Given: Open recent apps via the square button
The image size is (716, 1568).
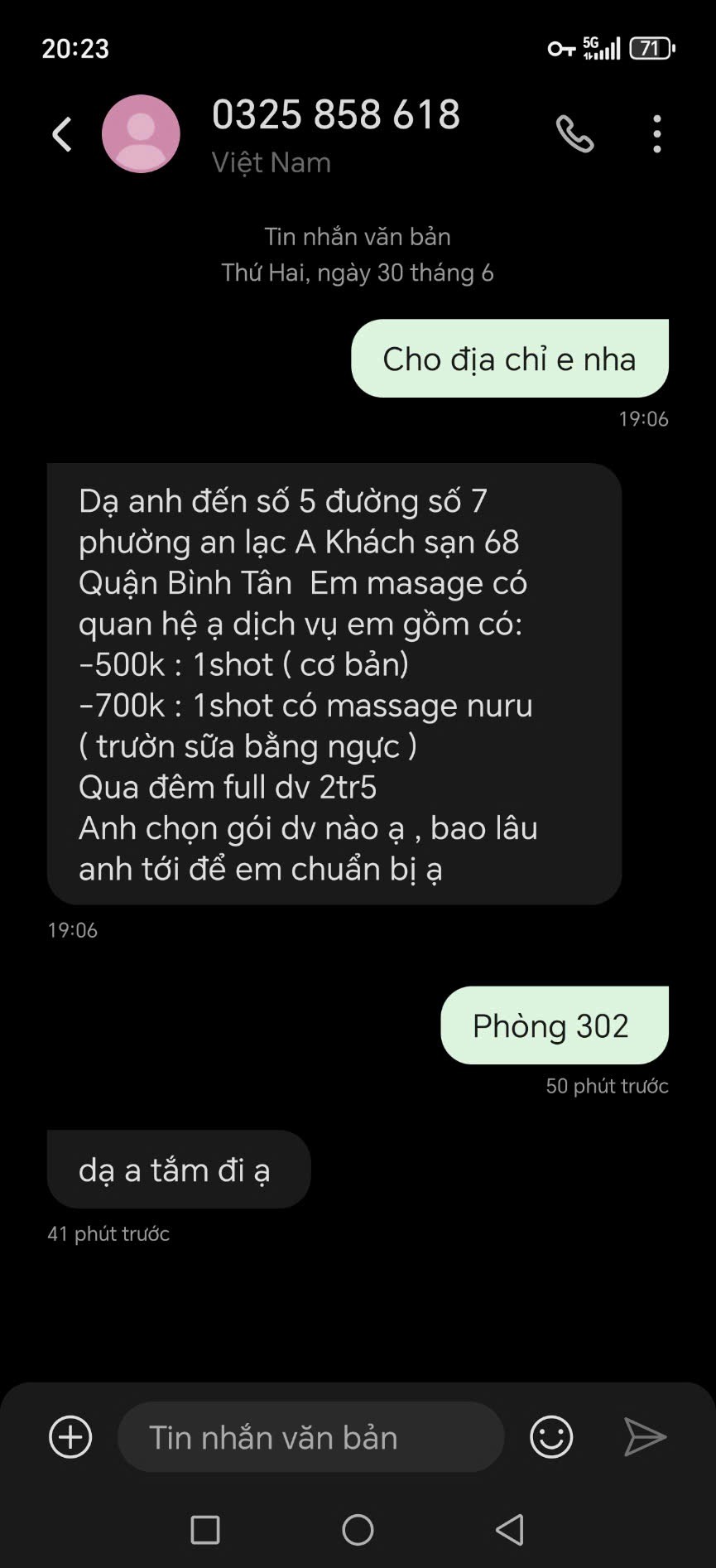Looking at the screenshot, I should (x=205, y=1530).
